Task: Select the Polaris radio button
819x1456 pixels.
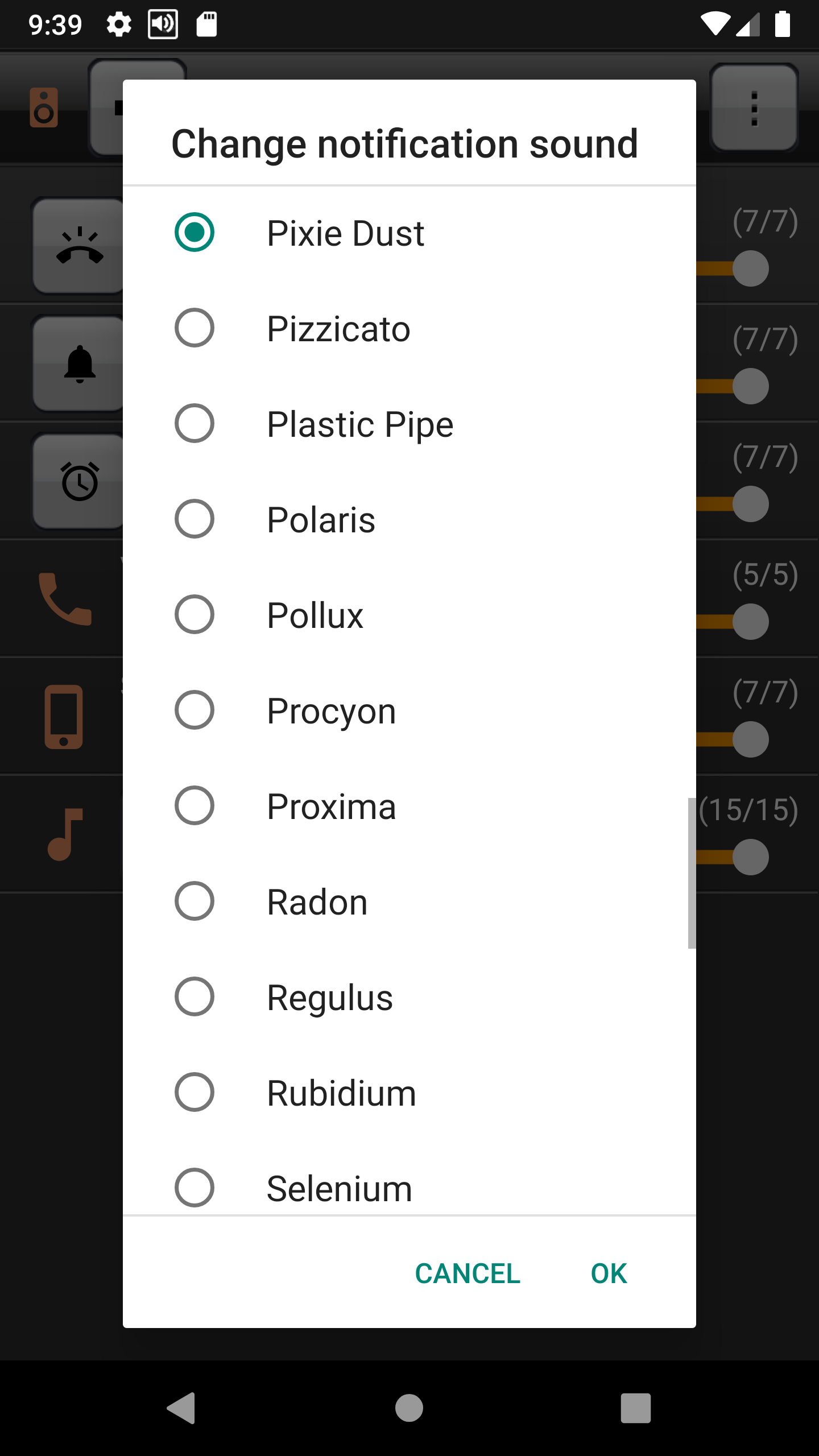Action: click(x=195, y=519)
